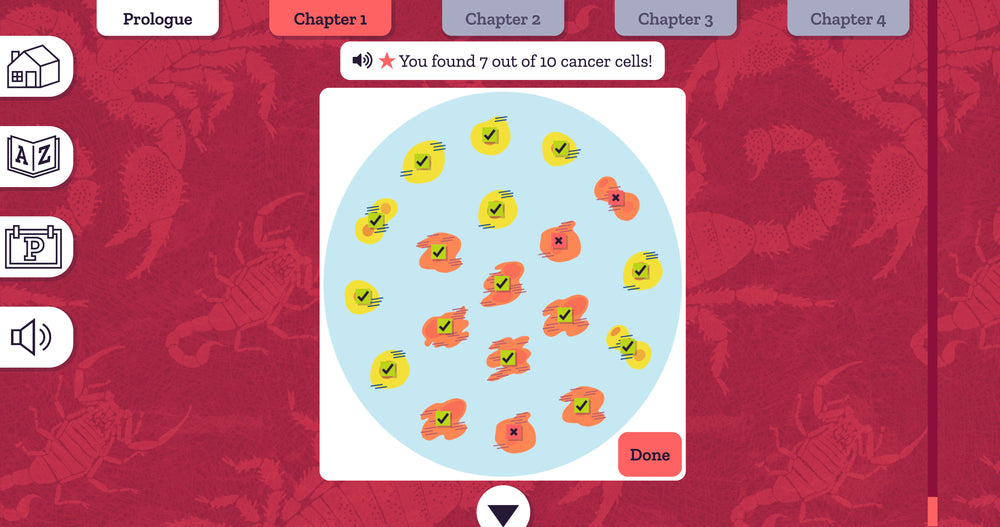The height and width of the screenshot is (527, 1000).
Task: Switch to Chapter 1 tab
Action: coord(330,19)
